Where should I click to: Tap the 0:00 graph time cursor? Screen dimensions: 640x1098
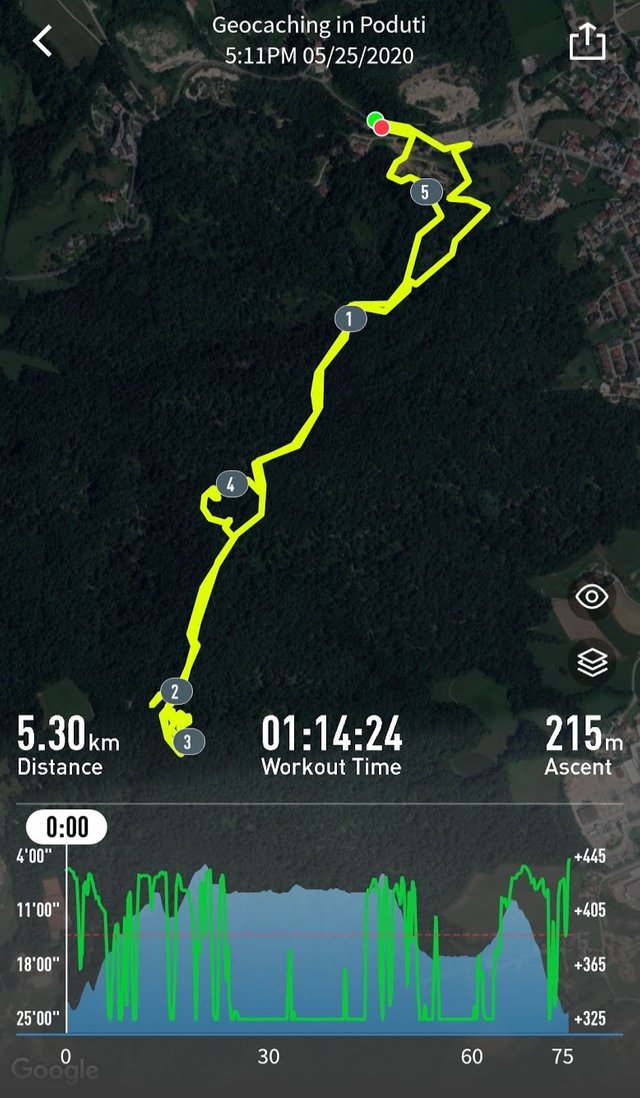click(x=67, y=827)
